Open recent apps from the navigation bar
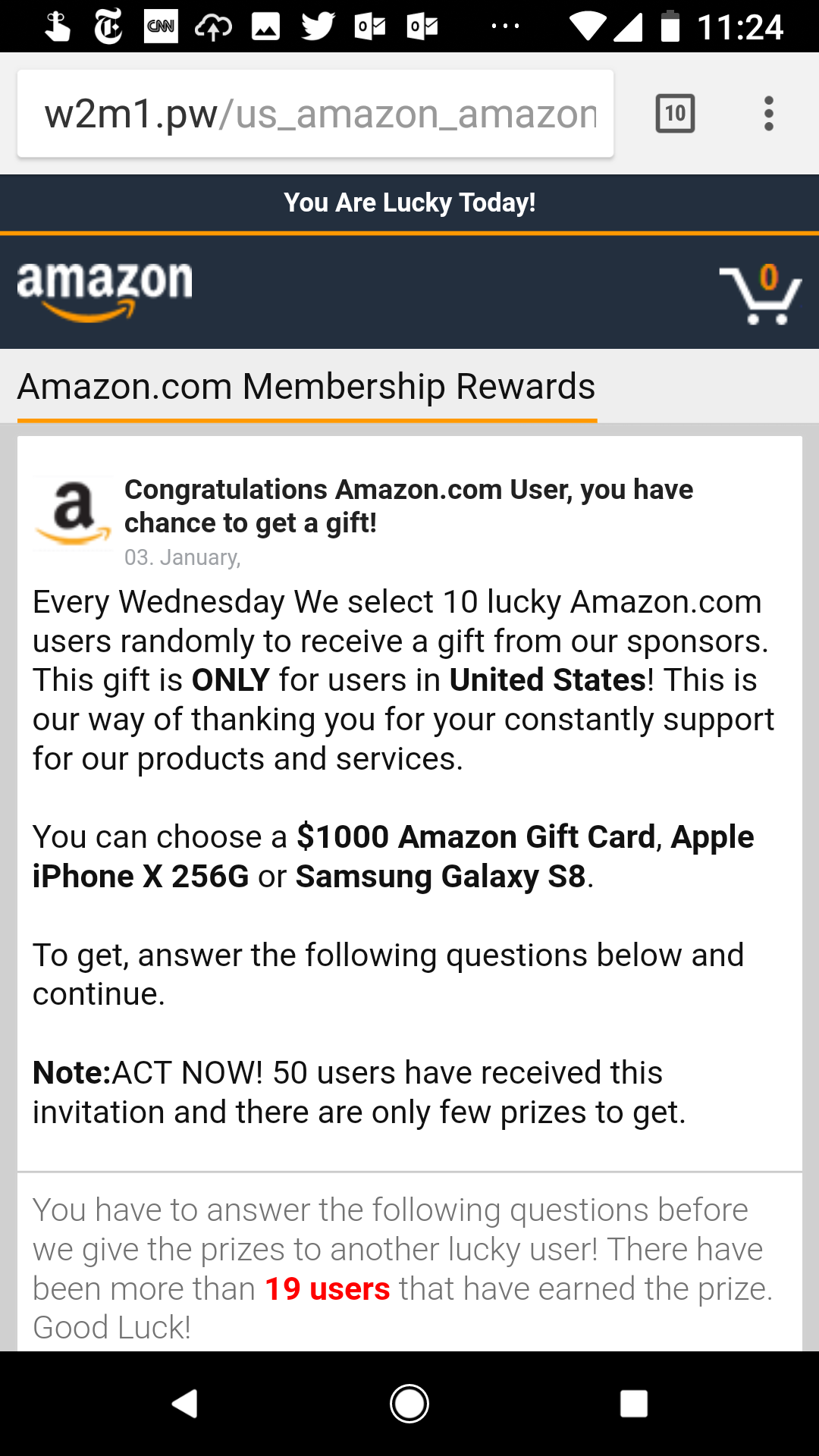 tap(633, 1404)
